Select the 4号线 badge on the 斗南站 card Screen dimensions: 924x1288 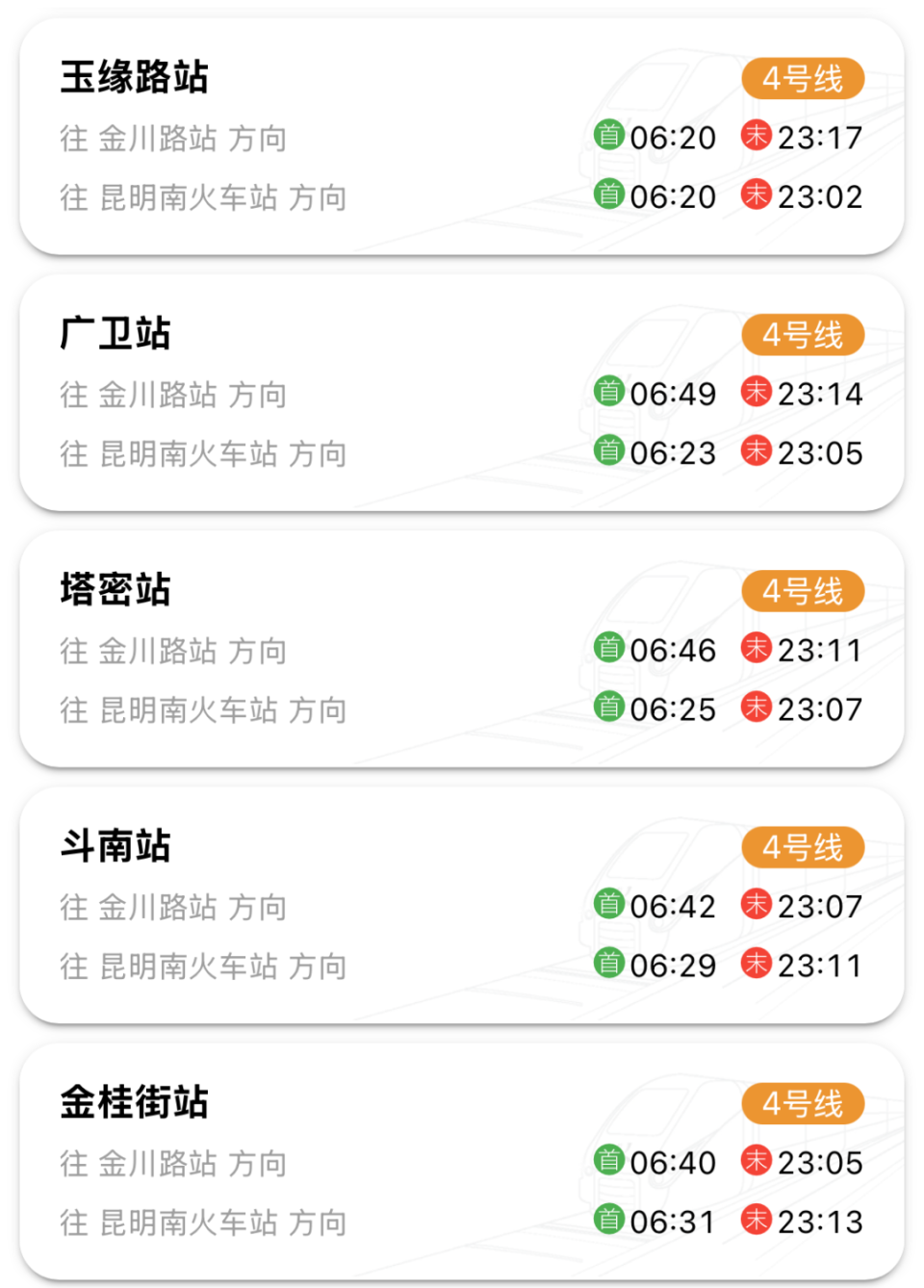(x=803, y=847)
